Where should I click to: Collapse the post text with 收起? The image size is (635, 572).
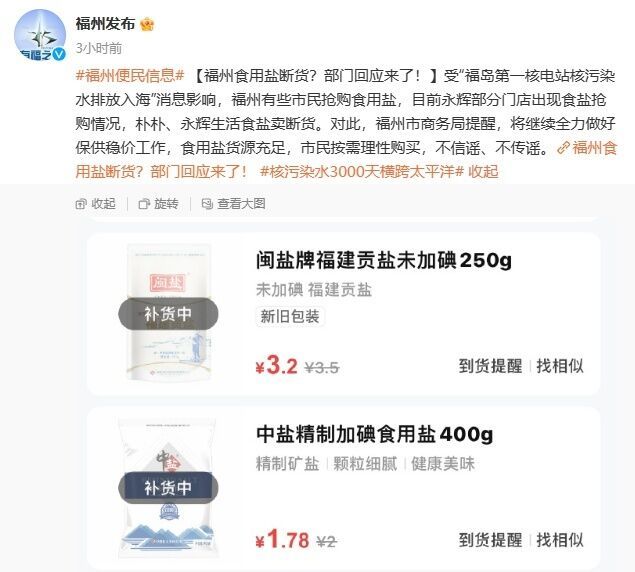coord(483,171)
